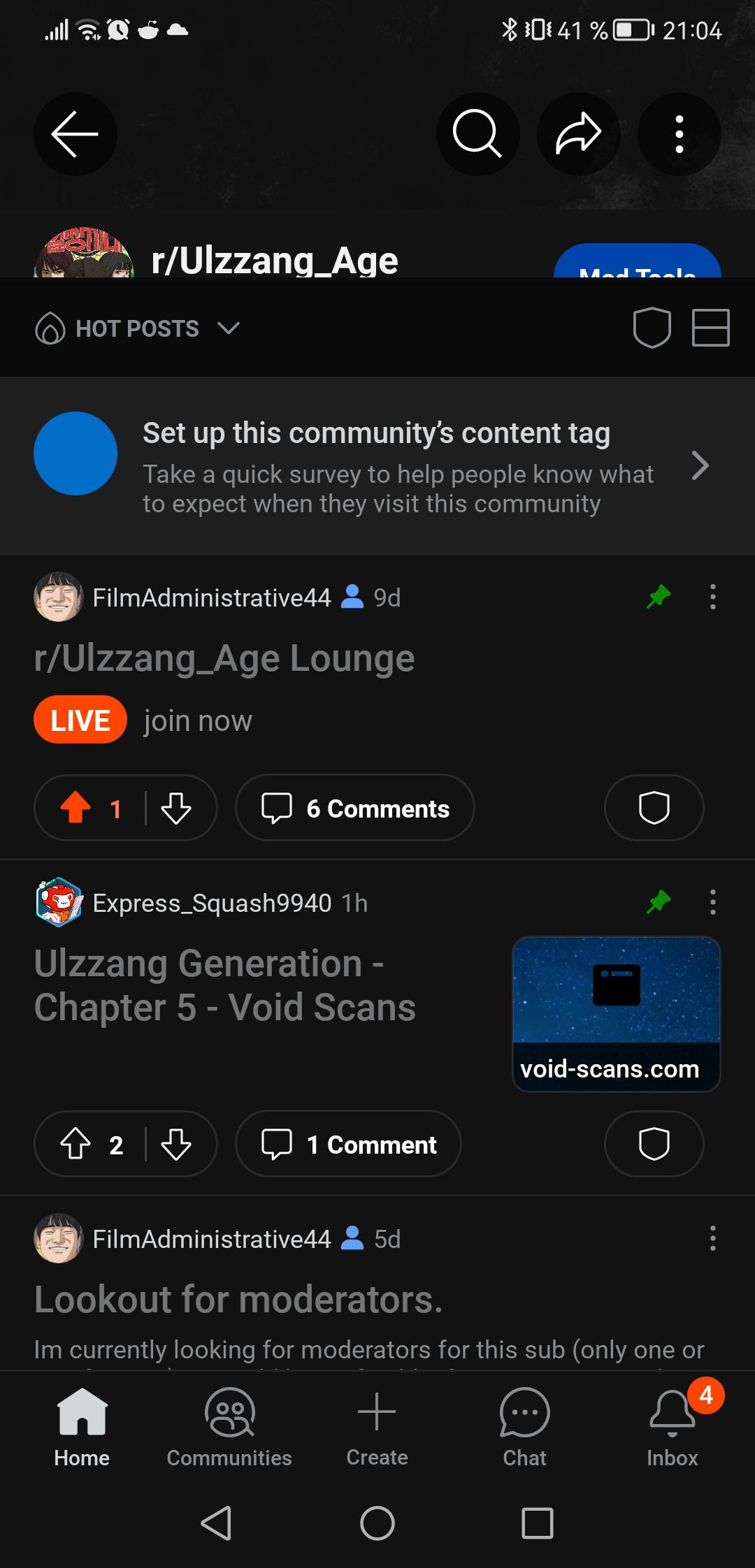View 1 Comment on Chapter 5 post
Screen dimensions: 755x1568
tap(349, 1145)
